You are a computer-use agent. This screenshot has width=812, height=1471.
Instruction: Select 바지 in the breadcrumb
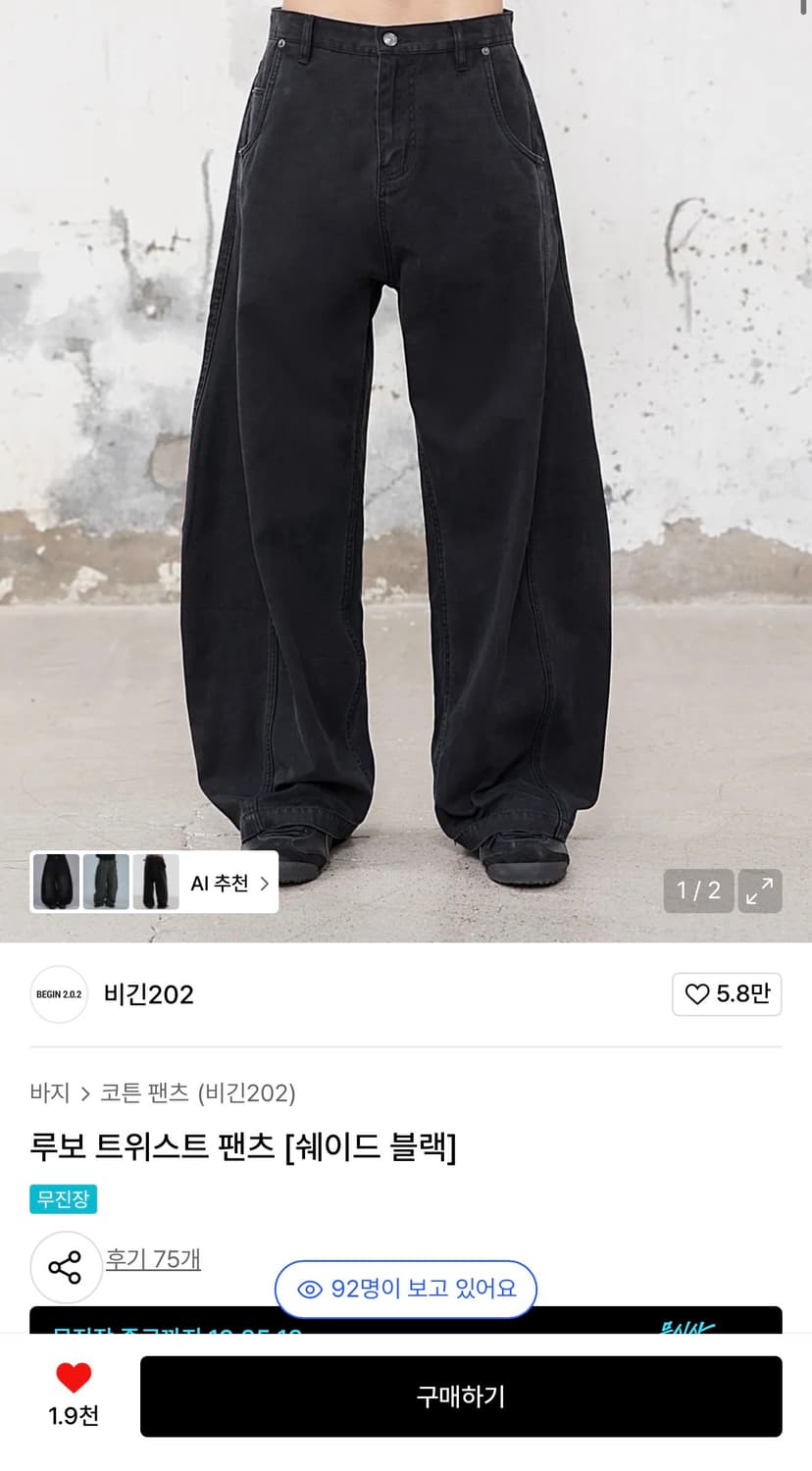tap(47, 1092)
